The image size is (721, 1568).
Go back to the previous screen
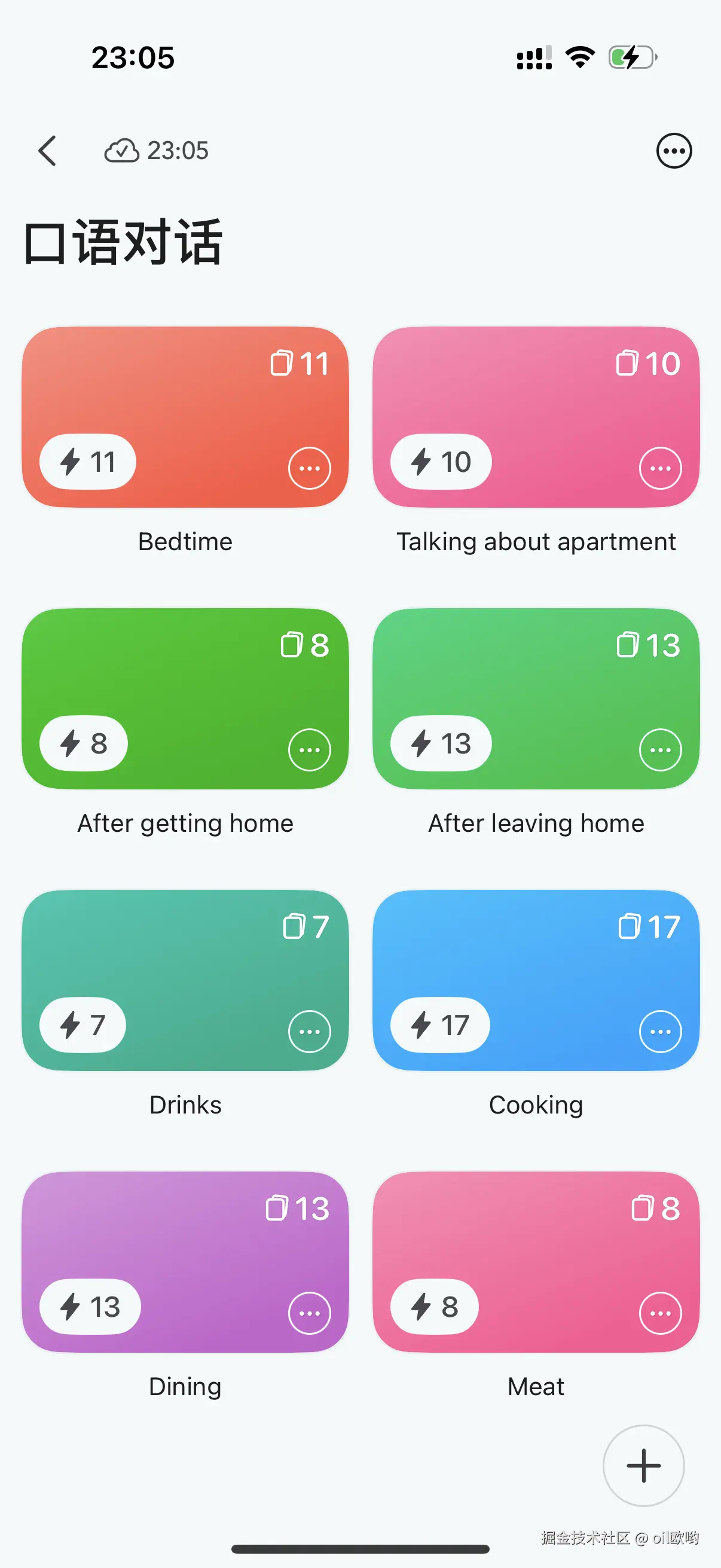(47, 150)
